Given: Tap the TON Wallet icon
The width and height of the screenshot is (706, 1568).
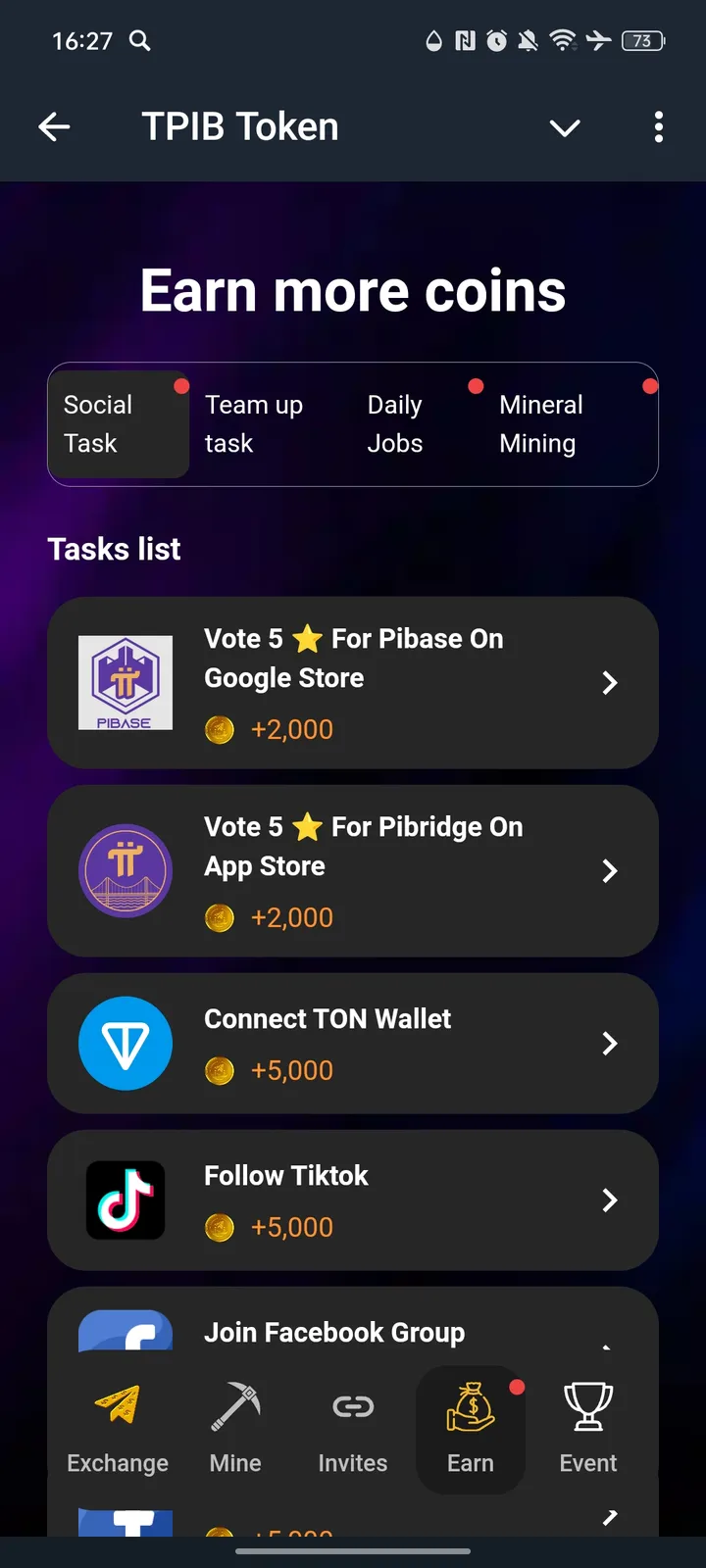Looking at the screenshot, I should point(126,1044).
